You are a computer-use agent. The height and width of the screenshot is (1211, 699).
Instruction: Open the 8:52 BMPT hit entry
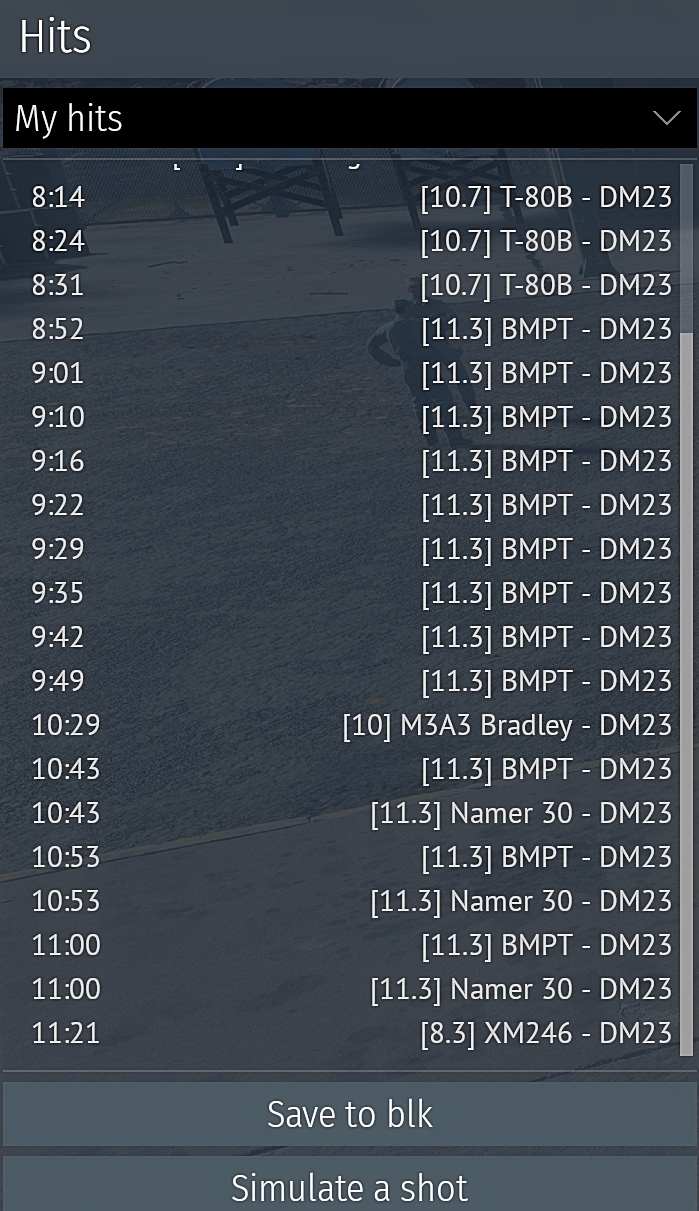pos(349,329)
